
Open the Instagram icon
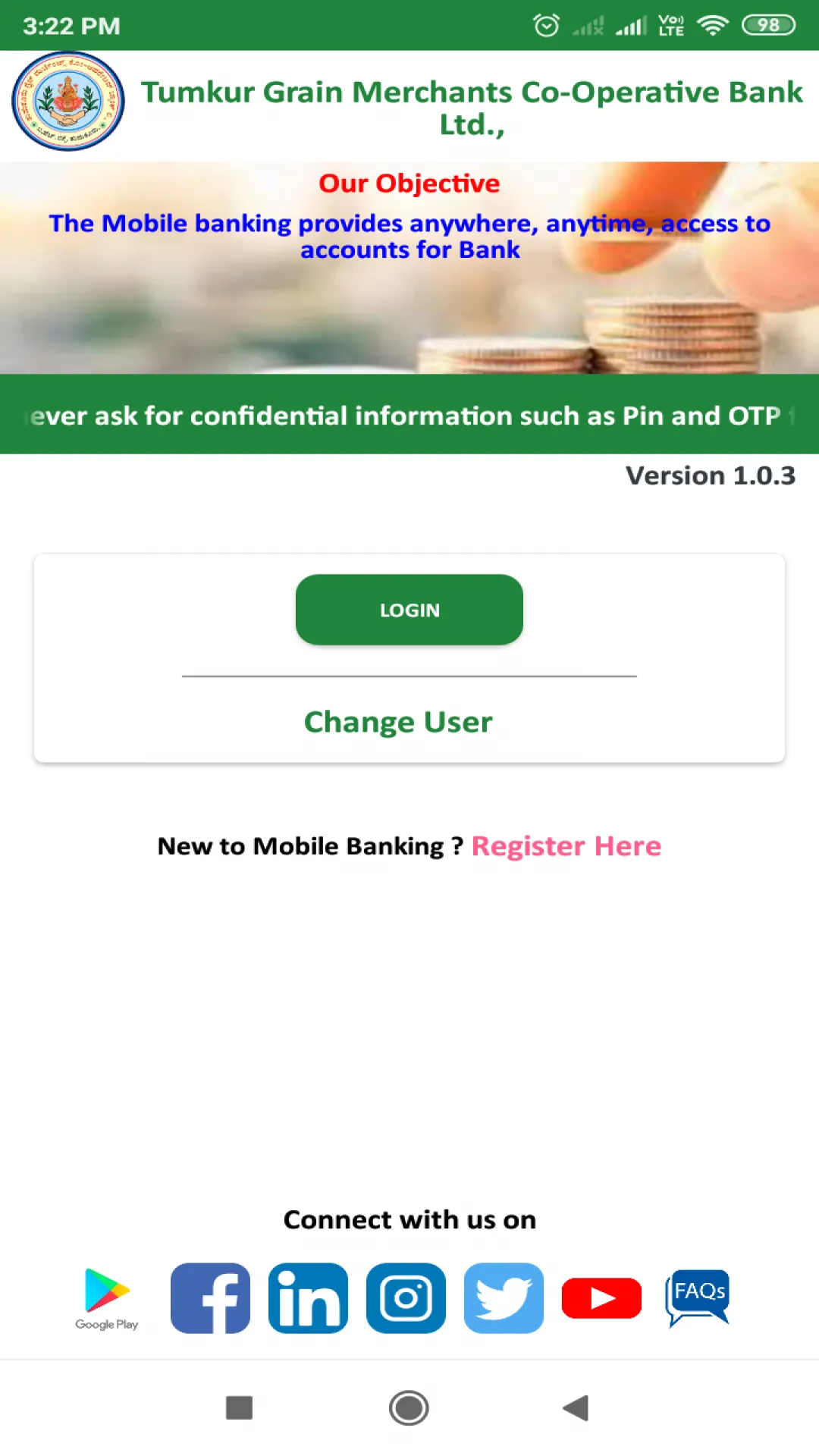click(x=406, y=1298)
